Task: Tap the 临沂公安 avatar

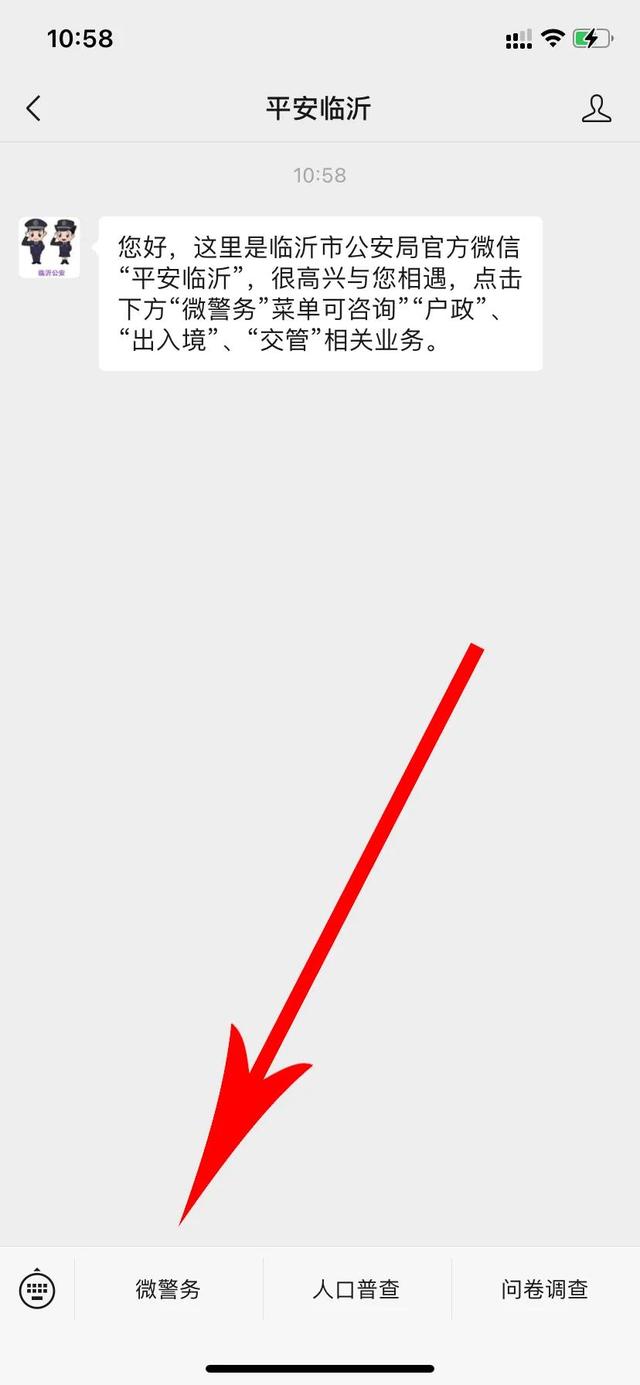Action: click(x=49, y=247)
